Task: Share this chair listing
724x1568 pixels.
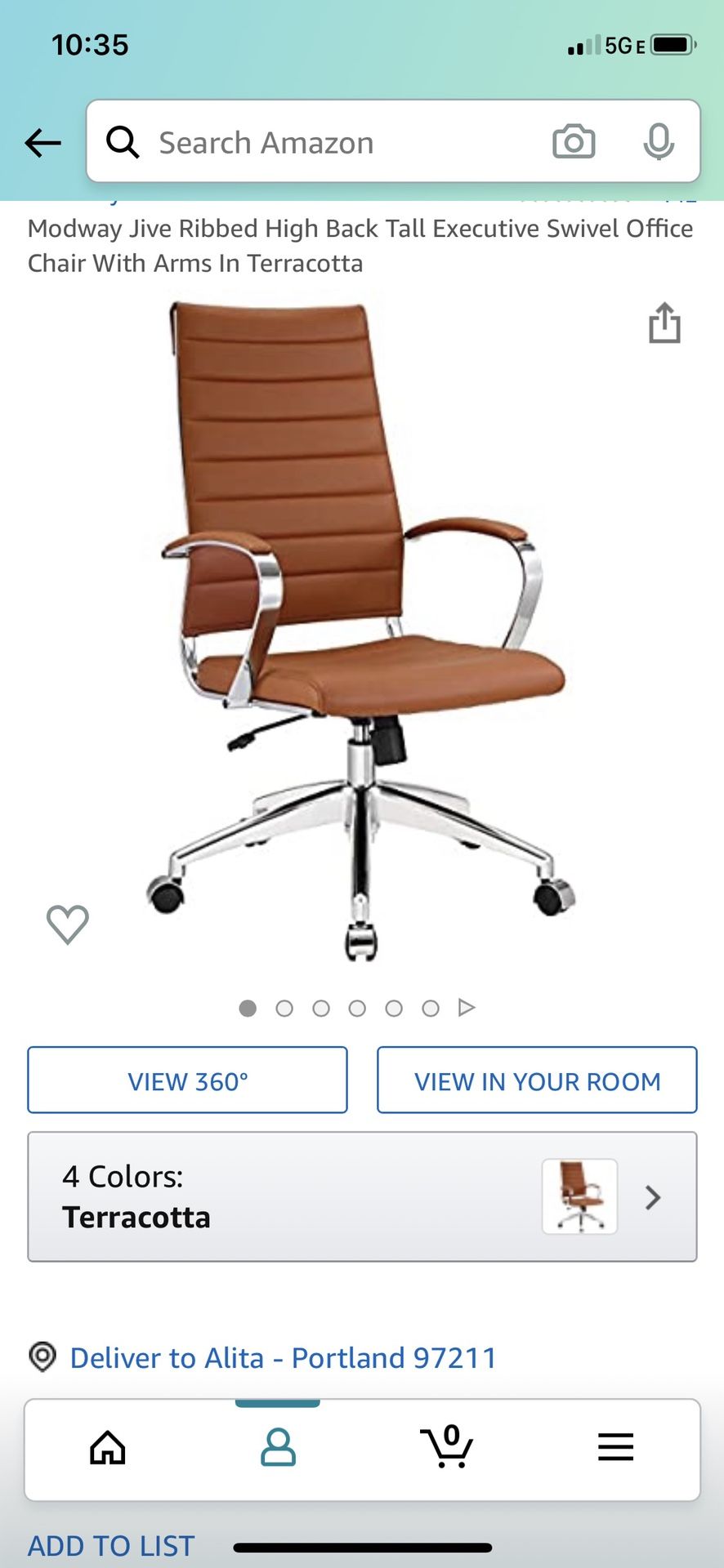Action: coord(664,323)
